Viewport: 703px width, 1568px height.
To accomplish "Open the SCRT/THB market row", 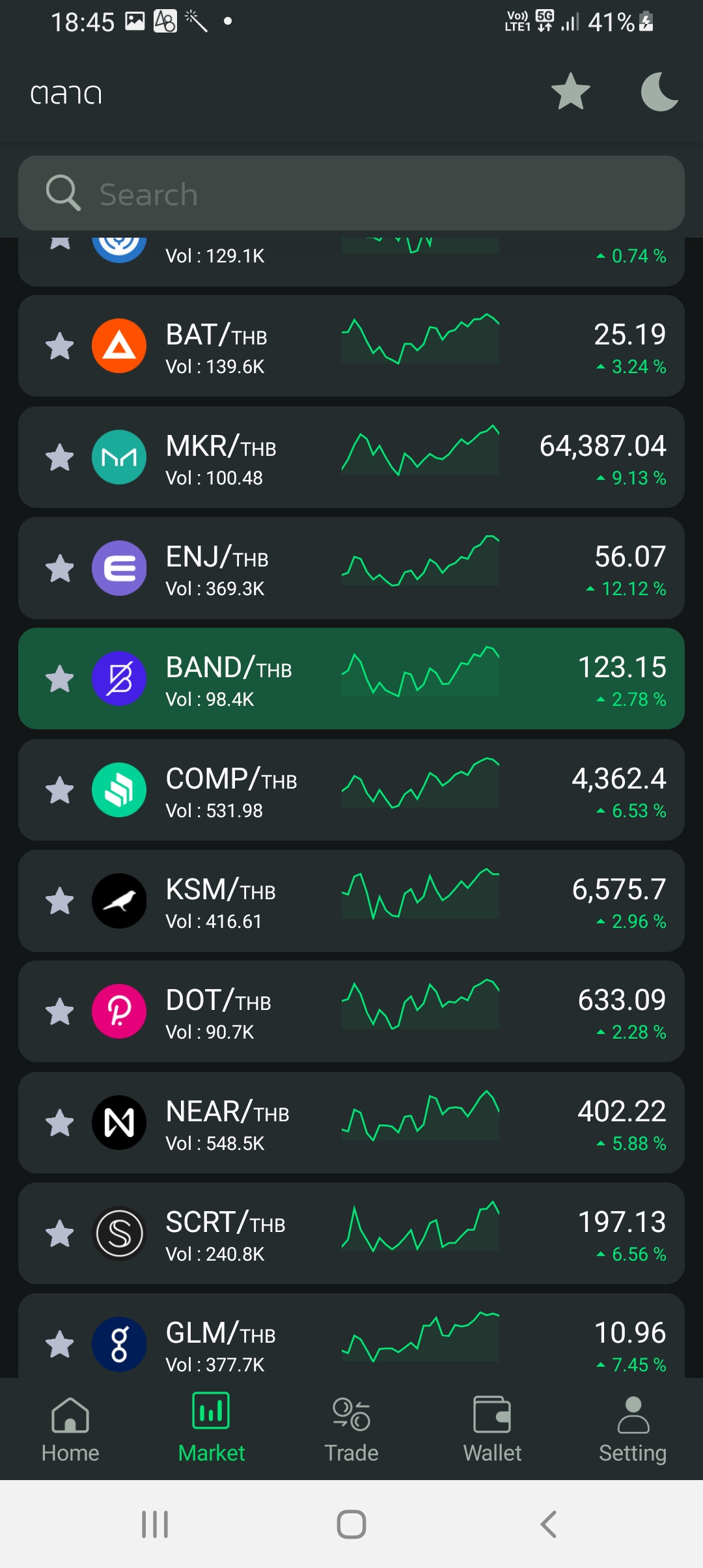I will pos(351,1233).
